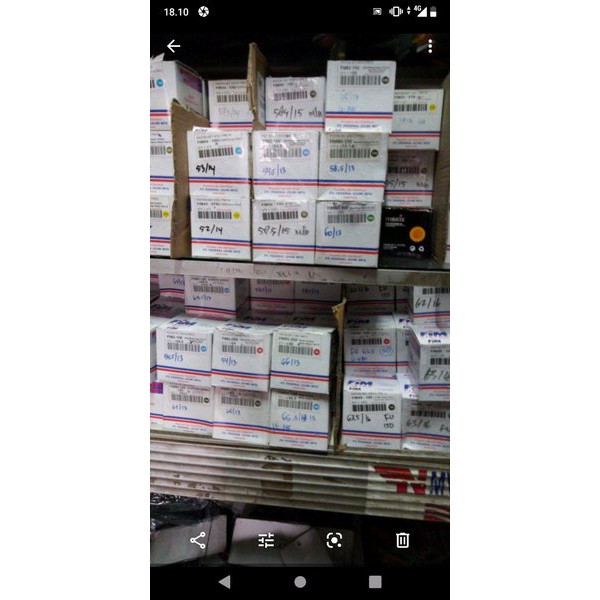Tap the system back triangle button
The height and width of the screenshot is (600, 600).
(x=225, y=582)
